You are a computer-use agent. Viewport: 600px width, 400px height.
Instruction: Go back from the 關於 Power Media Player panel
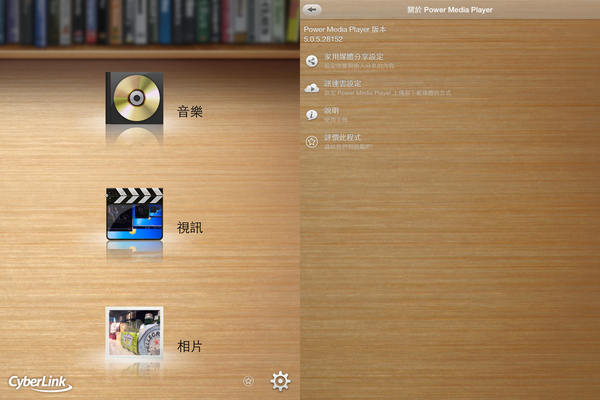tap(313, 9)
